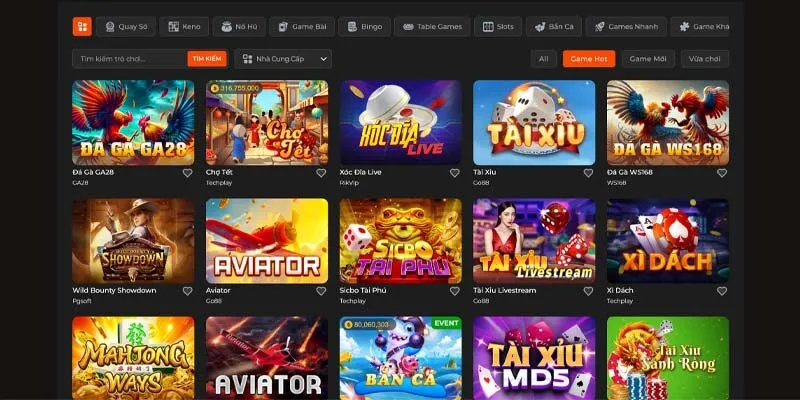Select the Slots category
The image size is (800, 400).
(x=497, y=27)
